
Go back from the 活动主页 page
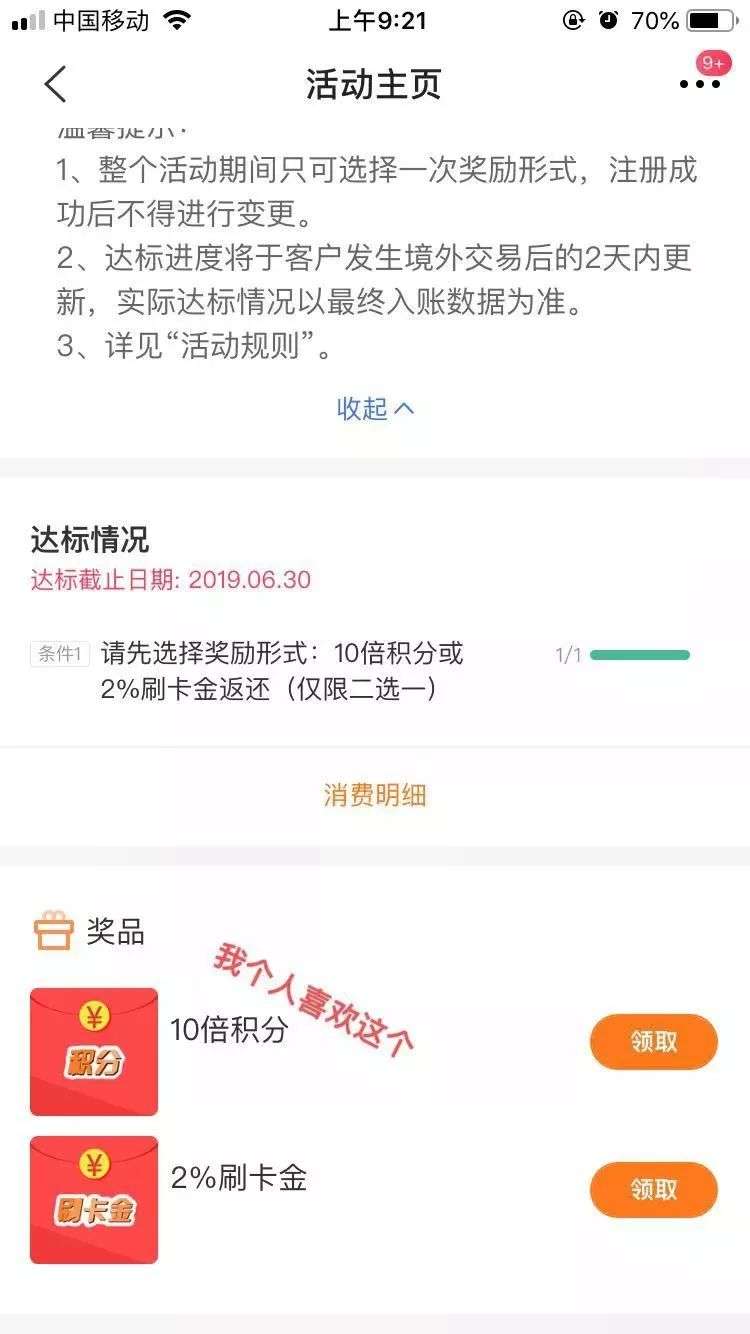click(x=56, y=85)
